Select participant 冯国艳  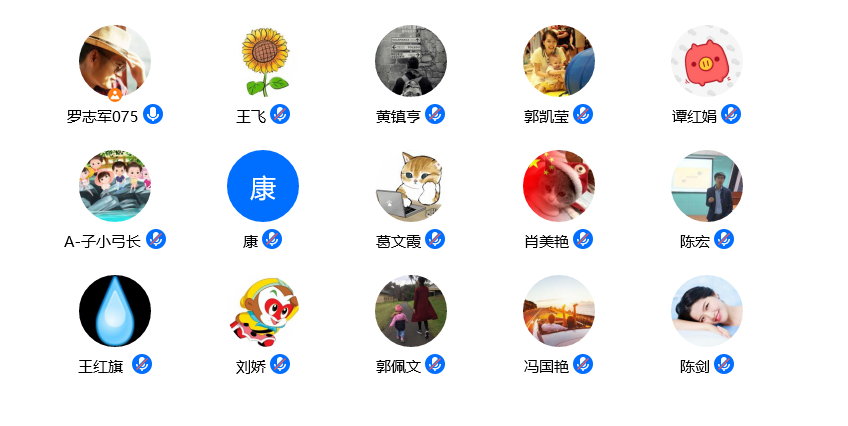[x=559, y=311]
